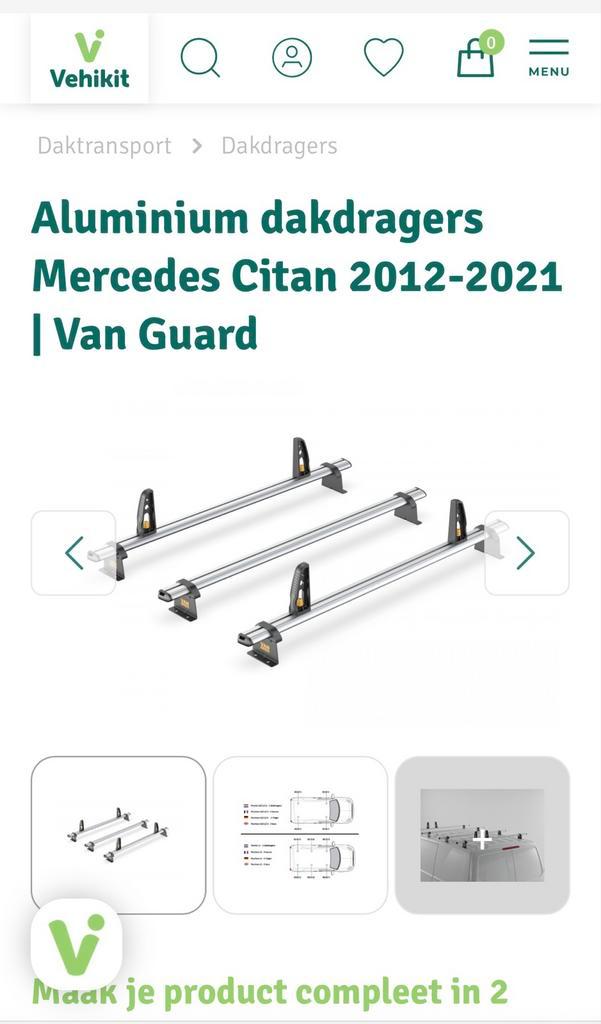This screenshot has height=1024, width=601.
Task: Select the van diagram thumbnail
Action: pyautogui.click(x=300, y=834)
